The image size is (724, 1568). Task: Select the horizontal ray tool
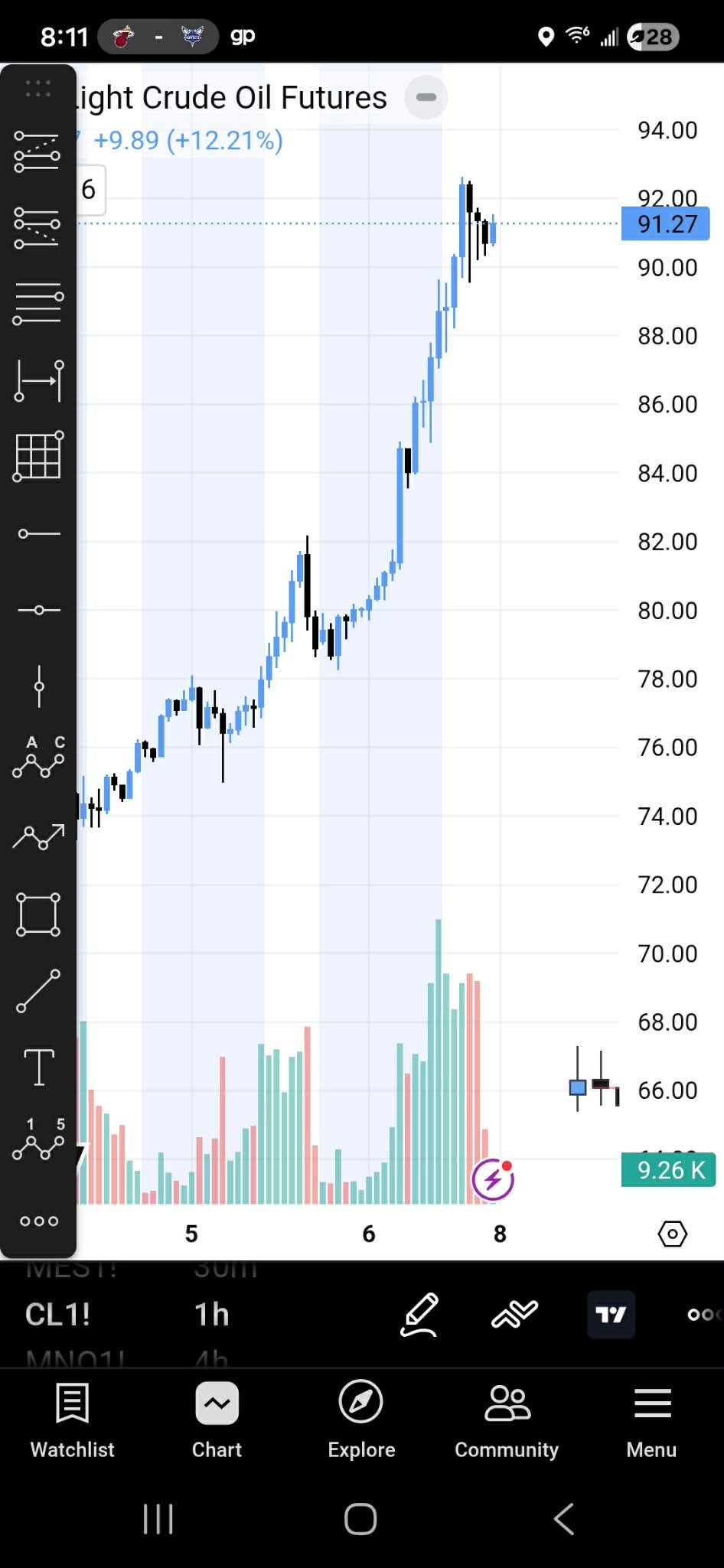(39, 533)
